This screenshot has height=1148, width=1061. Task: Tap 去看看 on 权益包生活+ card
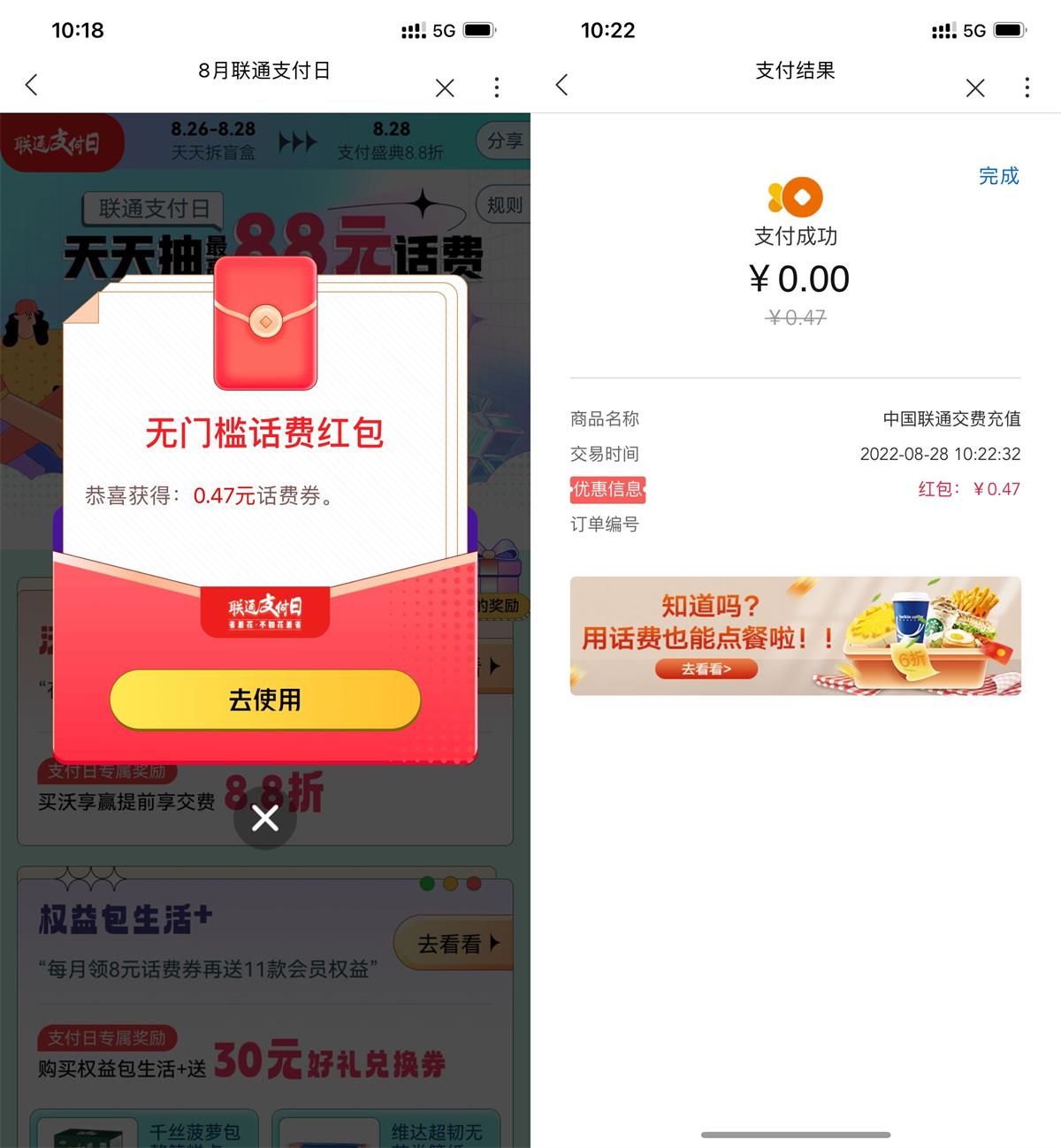456,944
